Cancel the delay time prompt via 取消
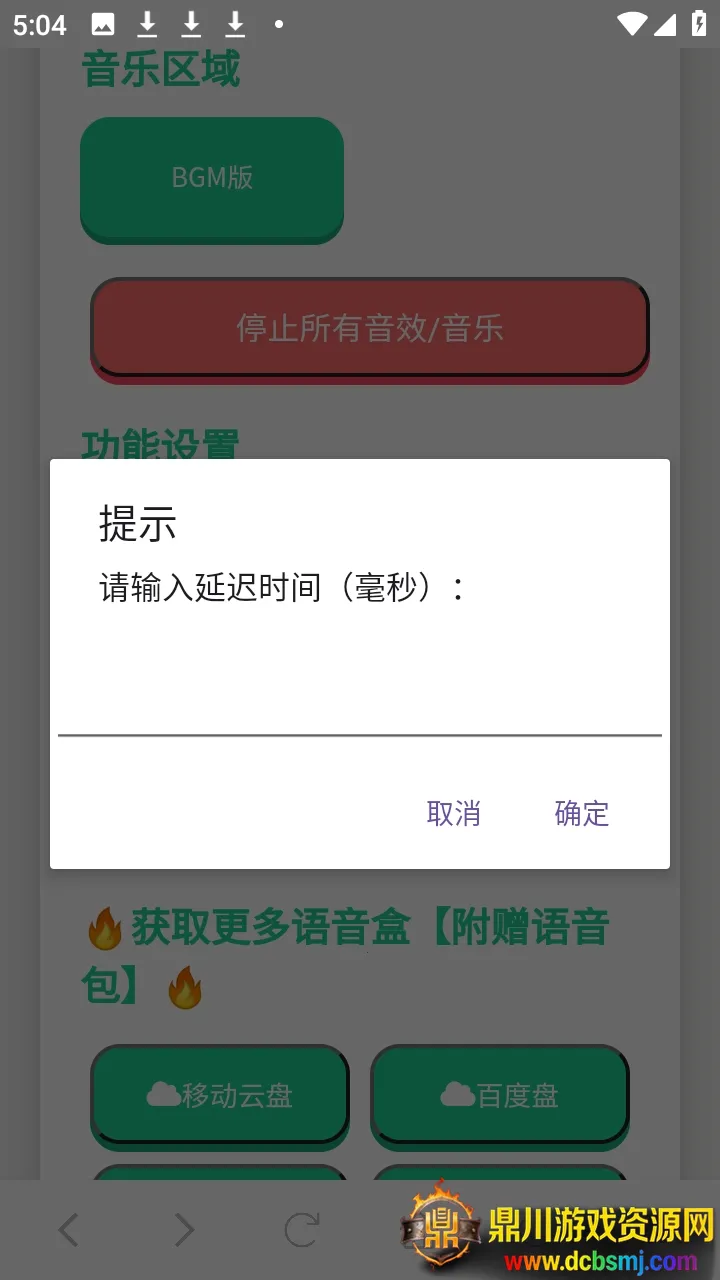Image resolution: width=720 pixels, height=1280 pixels. (453, 813)
